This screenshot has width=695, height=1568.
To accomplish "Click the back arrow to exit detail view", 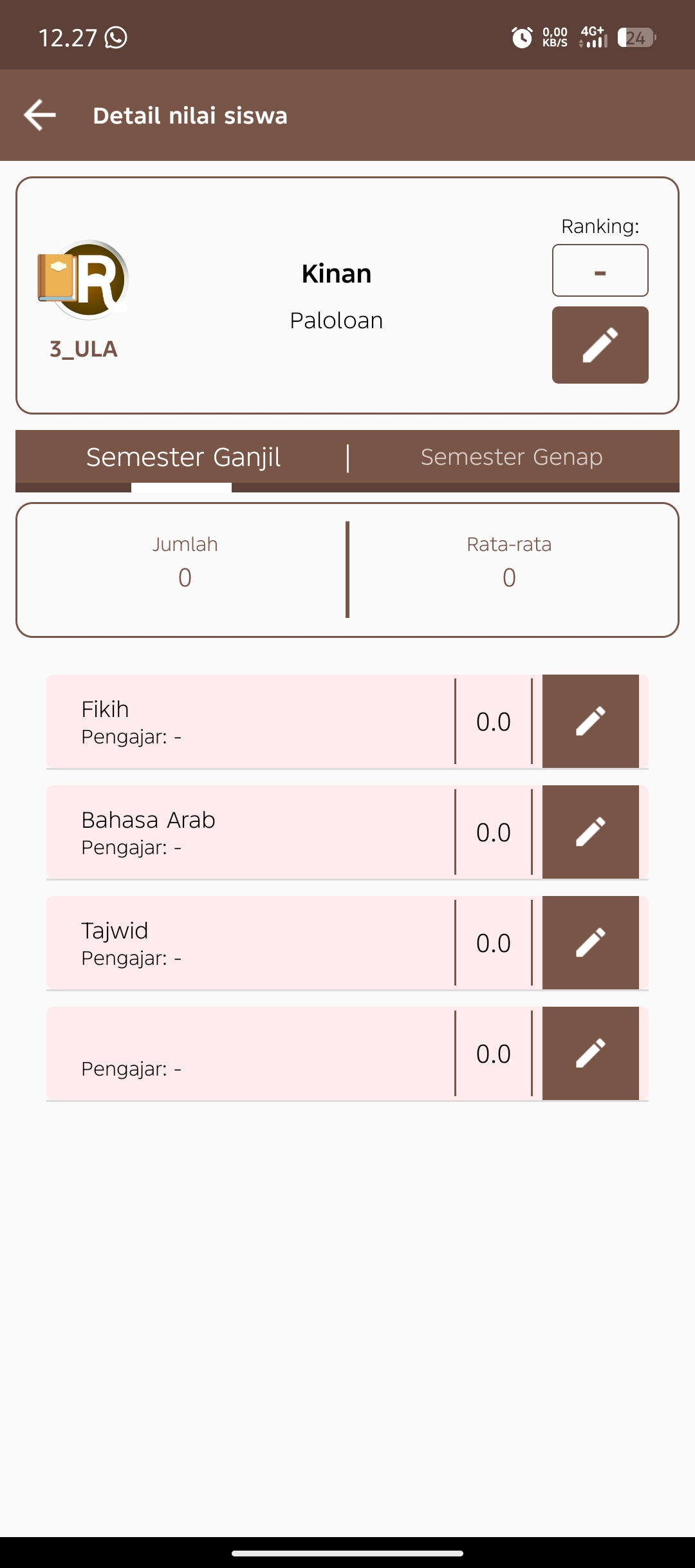I will tap(40, 115).
